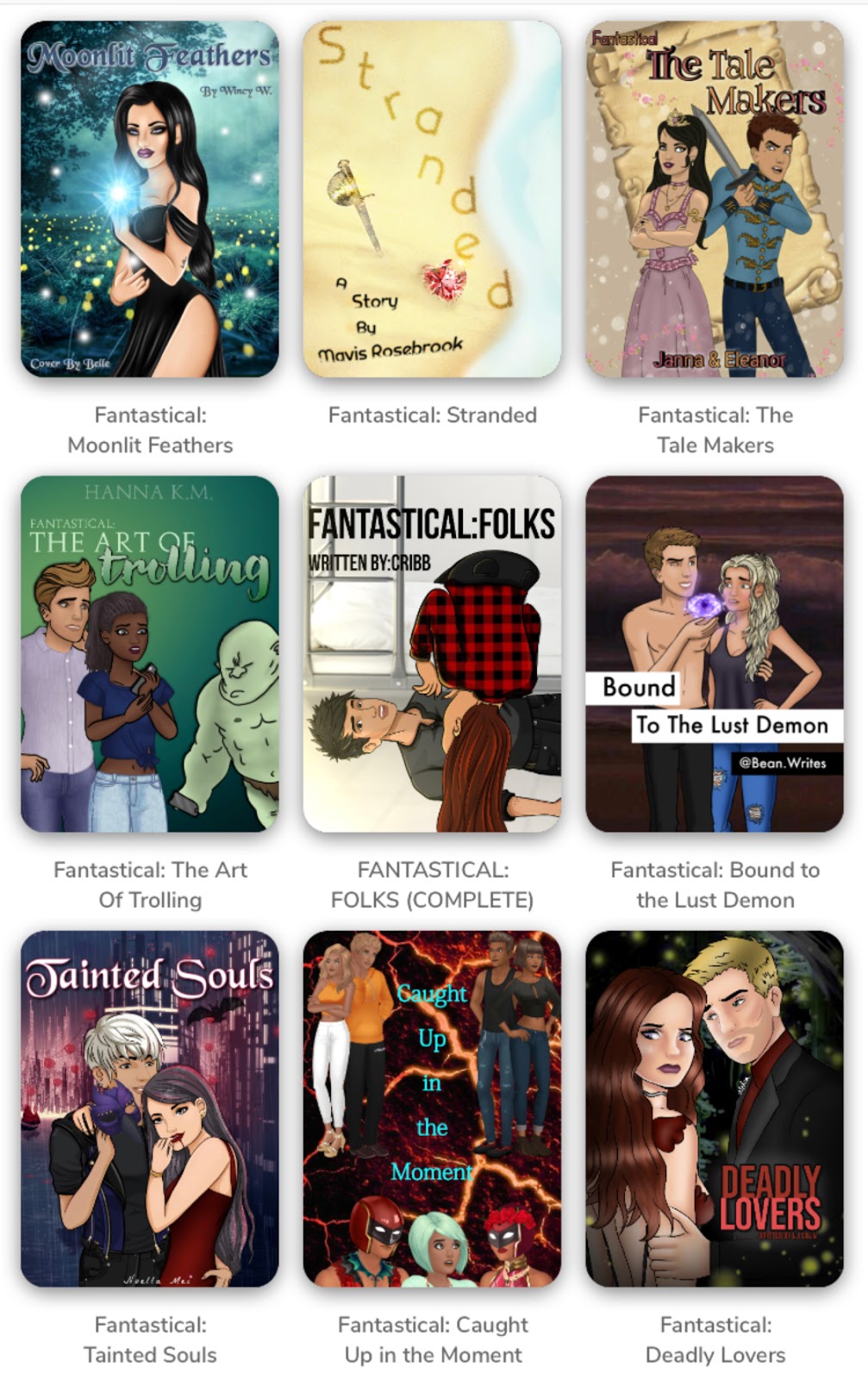This screenshot has width=868, height=1379.
Task: Open Bound to the Lust Demon
Action: (715, 653)
